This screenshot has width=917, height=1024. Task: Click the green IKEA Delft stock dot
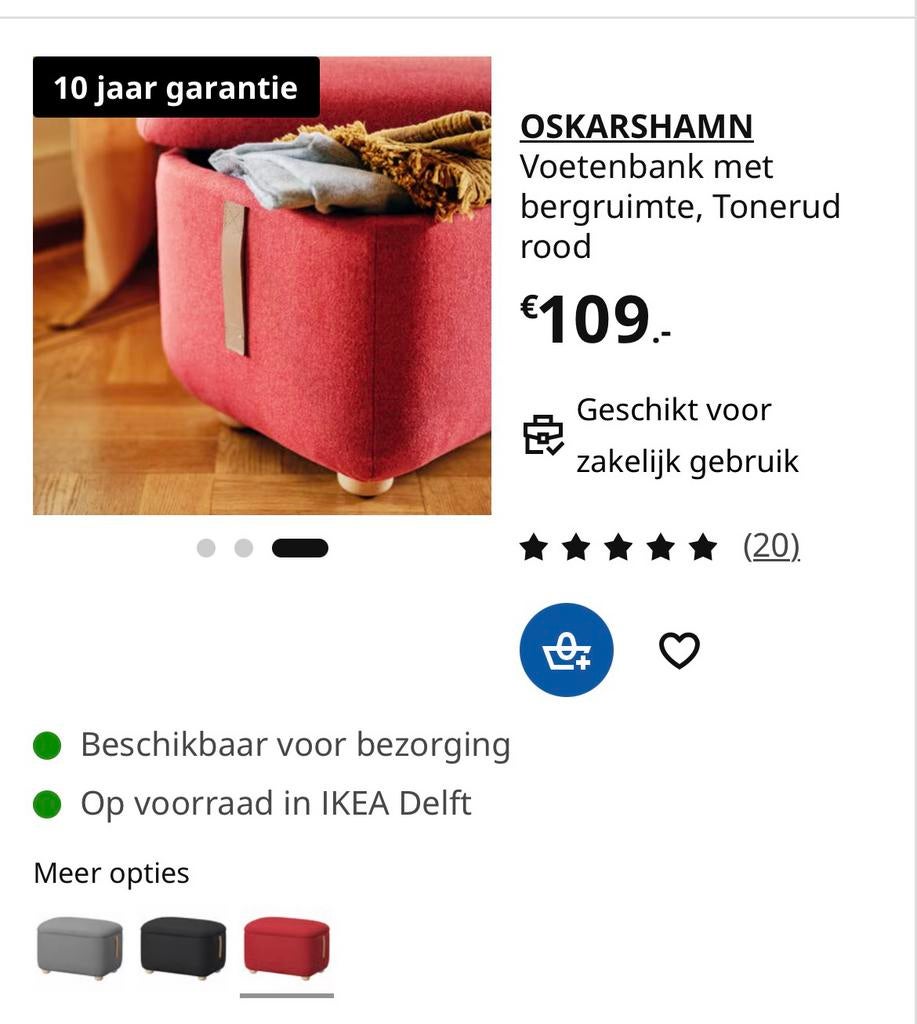click(47, 803)
